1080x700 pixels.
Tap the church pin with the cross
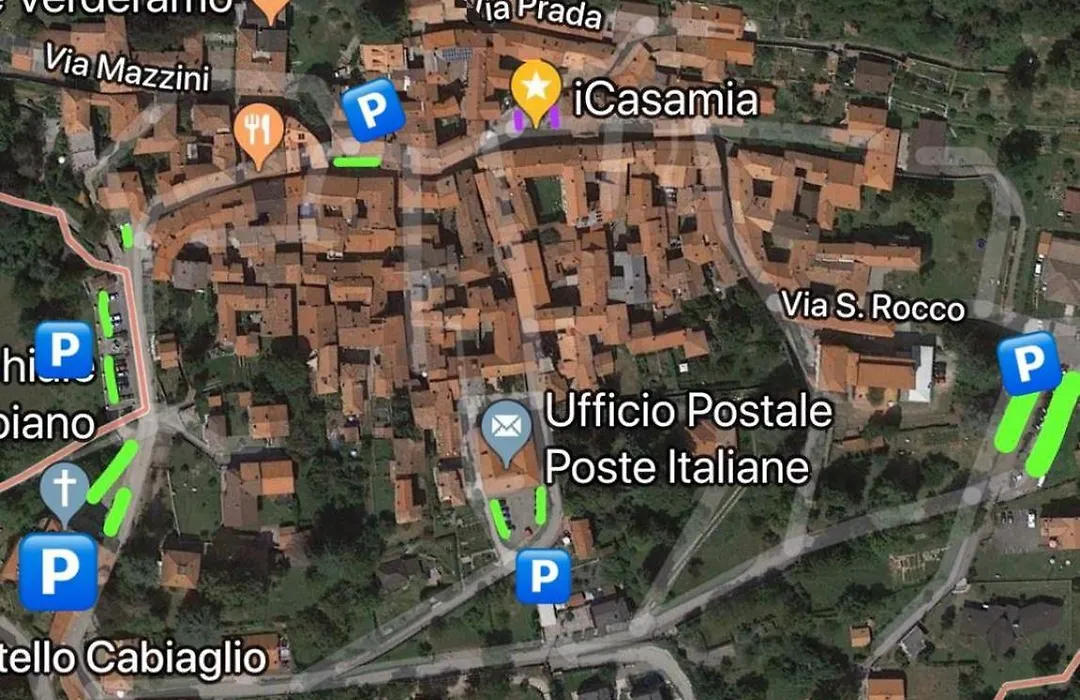point(65,491)
